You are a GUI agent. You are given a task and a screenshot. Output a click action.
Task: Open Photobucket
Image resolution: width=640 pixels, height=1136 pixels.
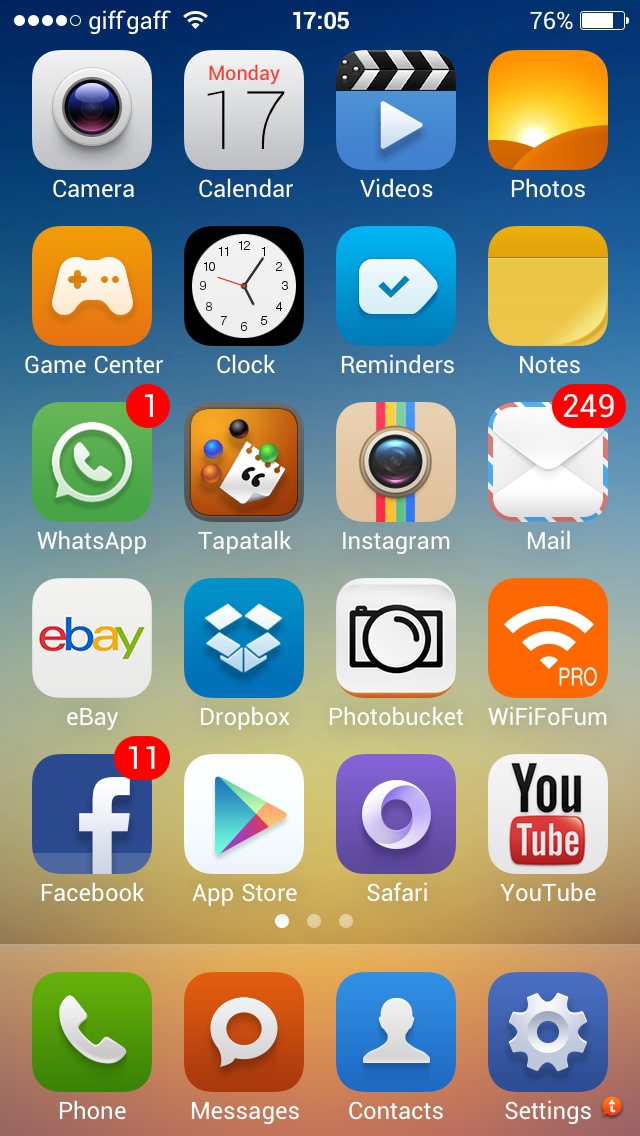[x=396, y=638]
